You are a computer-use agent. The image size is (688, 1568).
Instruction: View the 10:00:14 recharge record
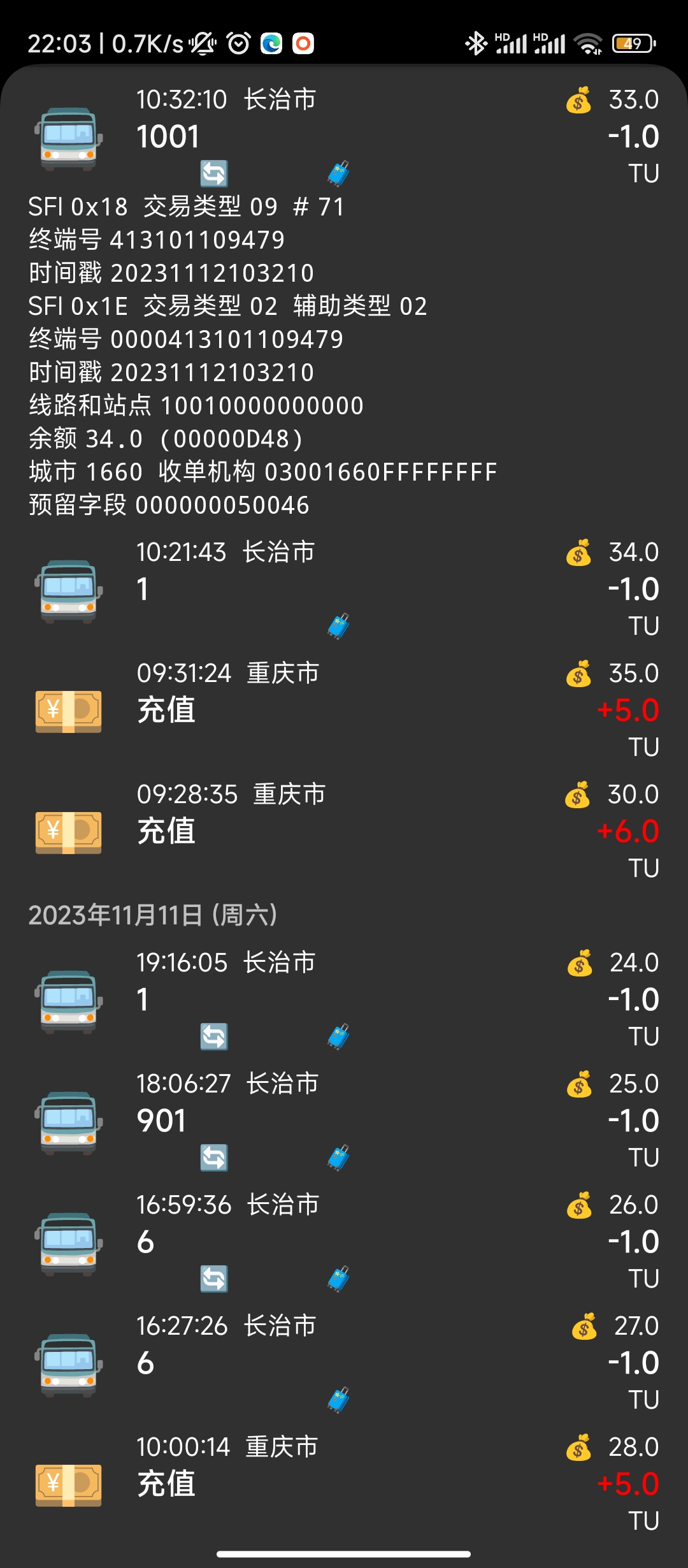(344, 1483)
